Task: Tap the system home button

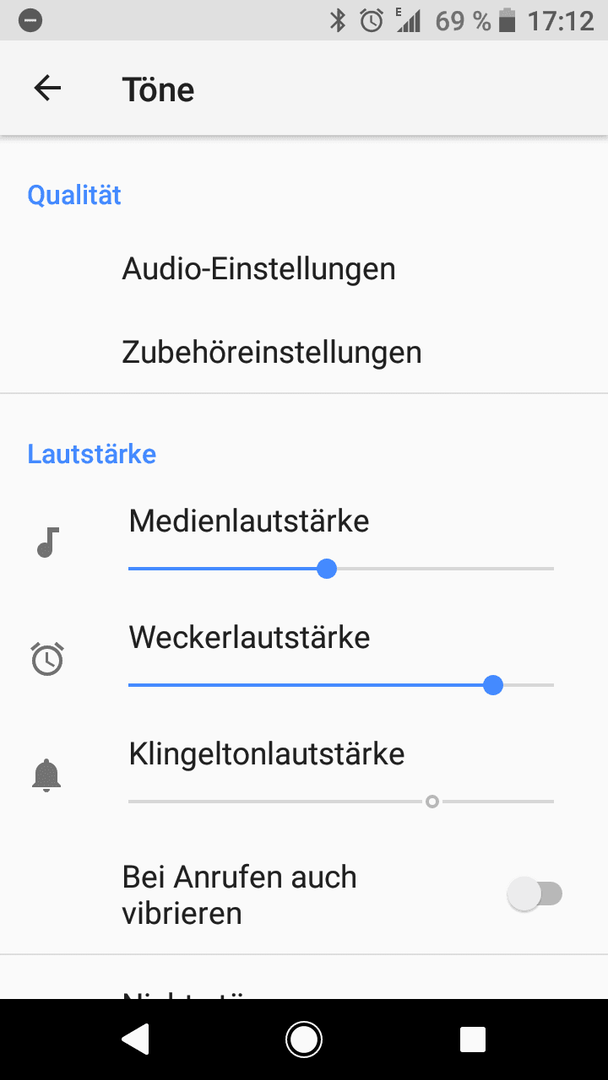Action: 304,1039
